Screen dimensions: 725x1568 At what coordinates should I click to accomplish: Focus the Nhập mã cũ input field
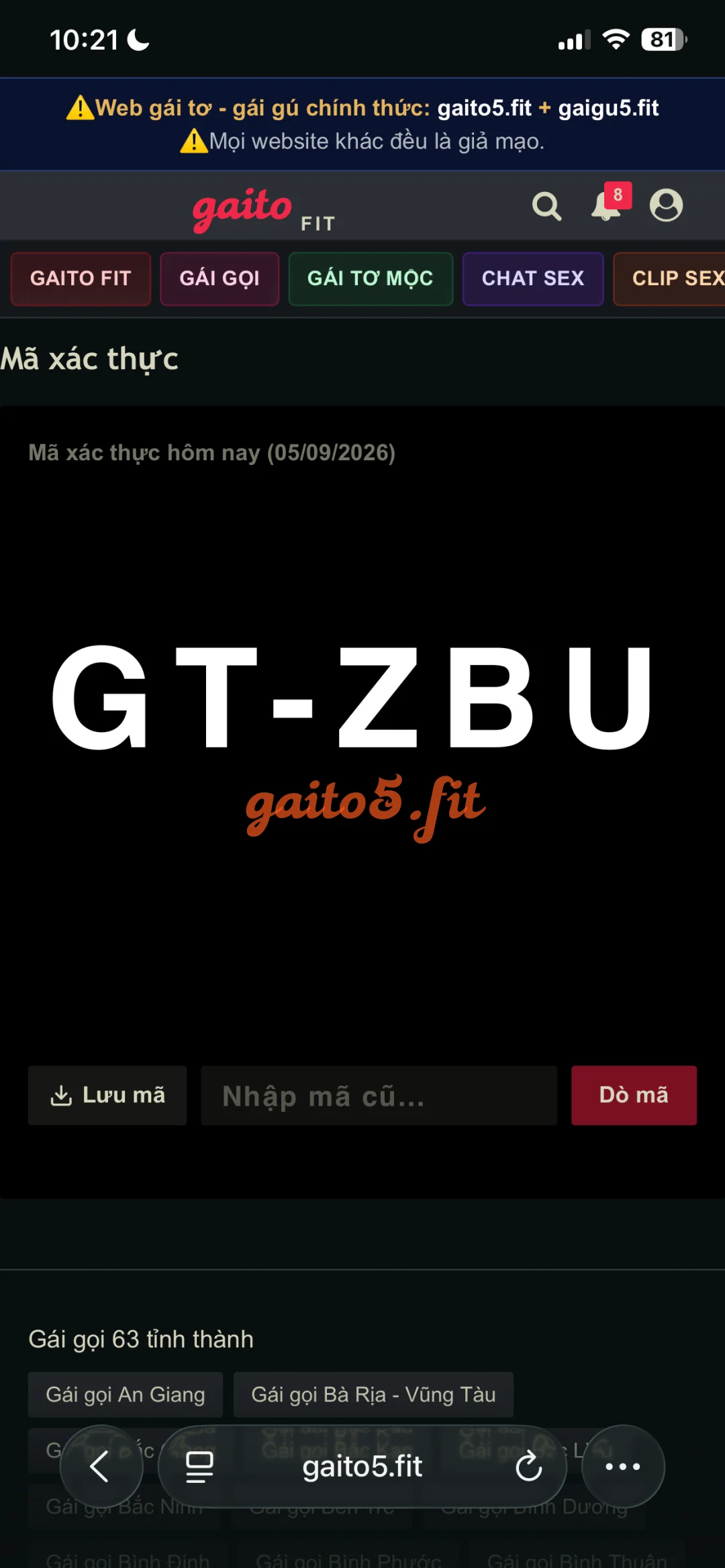tap(379, 1095)
